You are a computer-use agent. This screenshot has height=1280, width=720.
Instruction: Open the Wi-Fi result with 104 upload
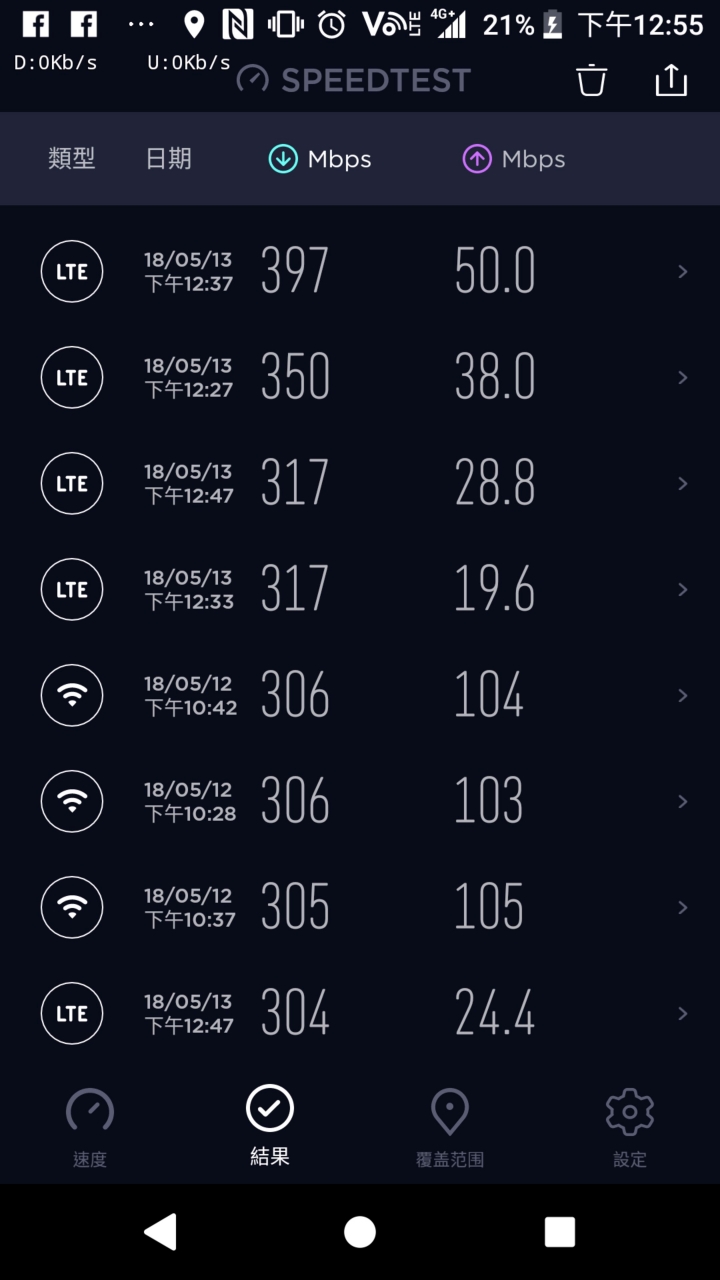click(360, 695)
